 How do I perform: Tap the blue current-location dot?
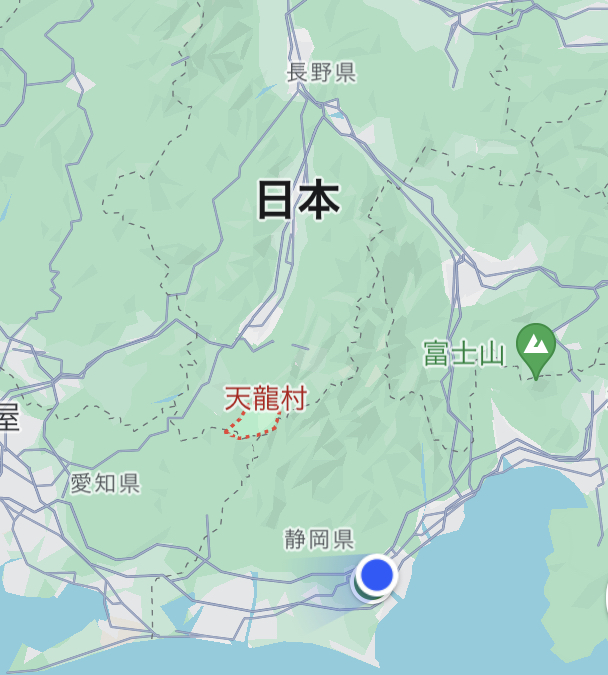(376, 575)
